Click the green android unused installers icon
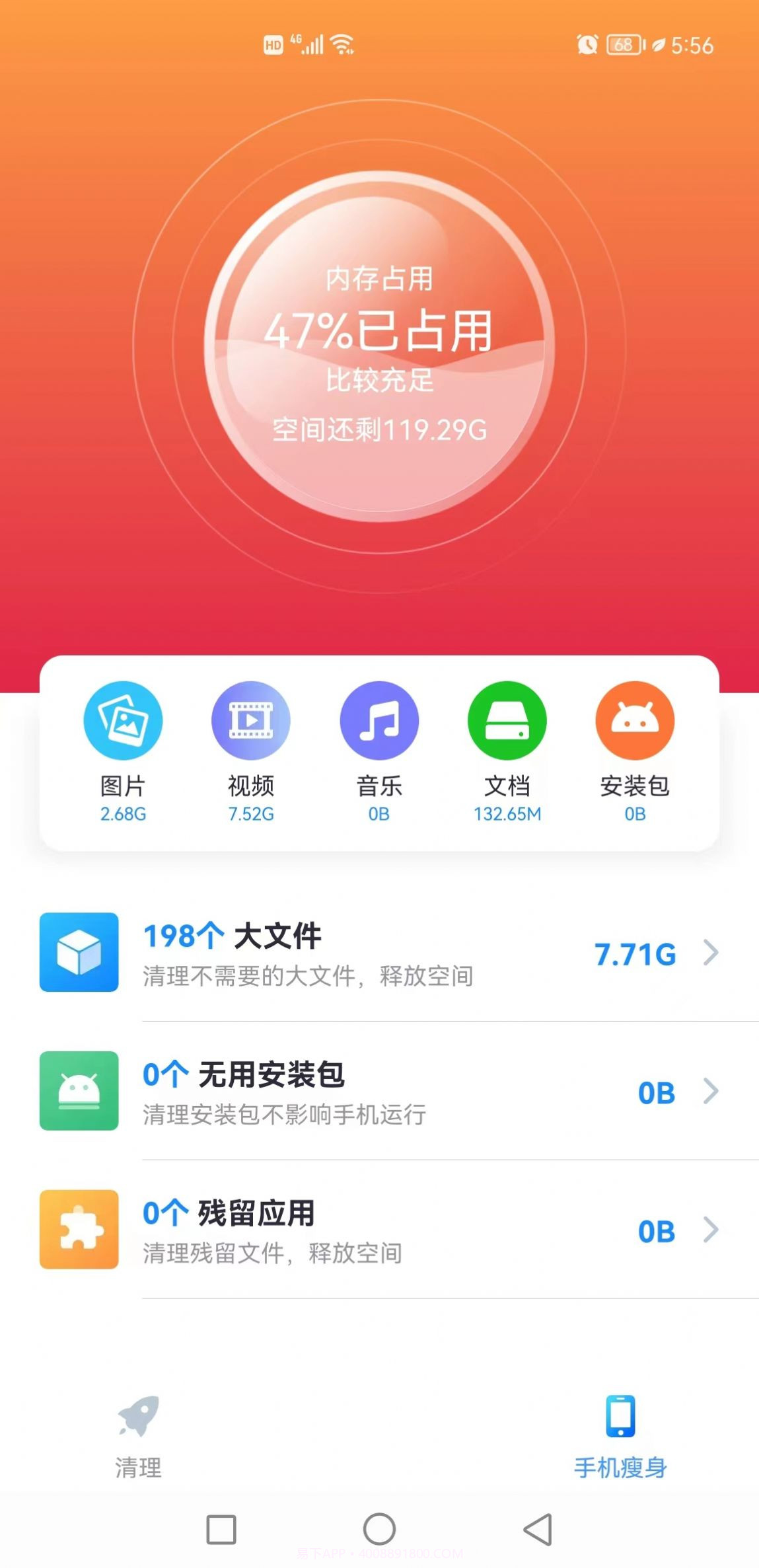 click(x=79, y=1092)
